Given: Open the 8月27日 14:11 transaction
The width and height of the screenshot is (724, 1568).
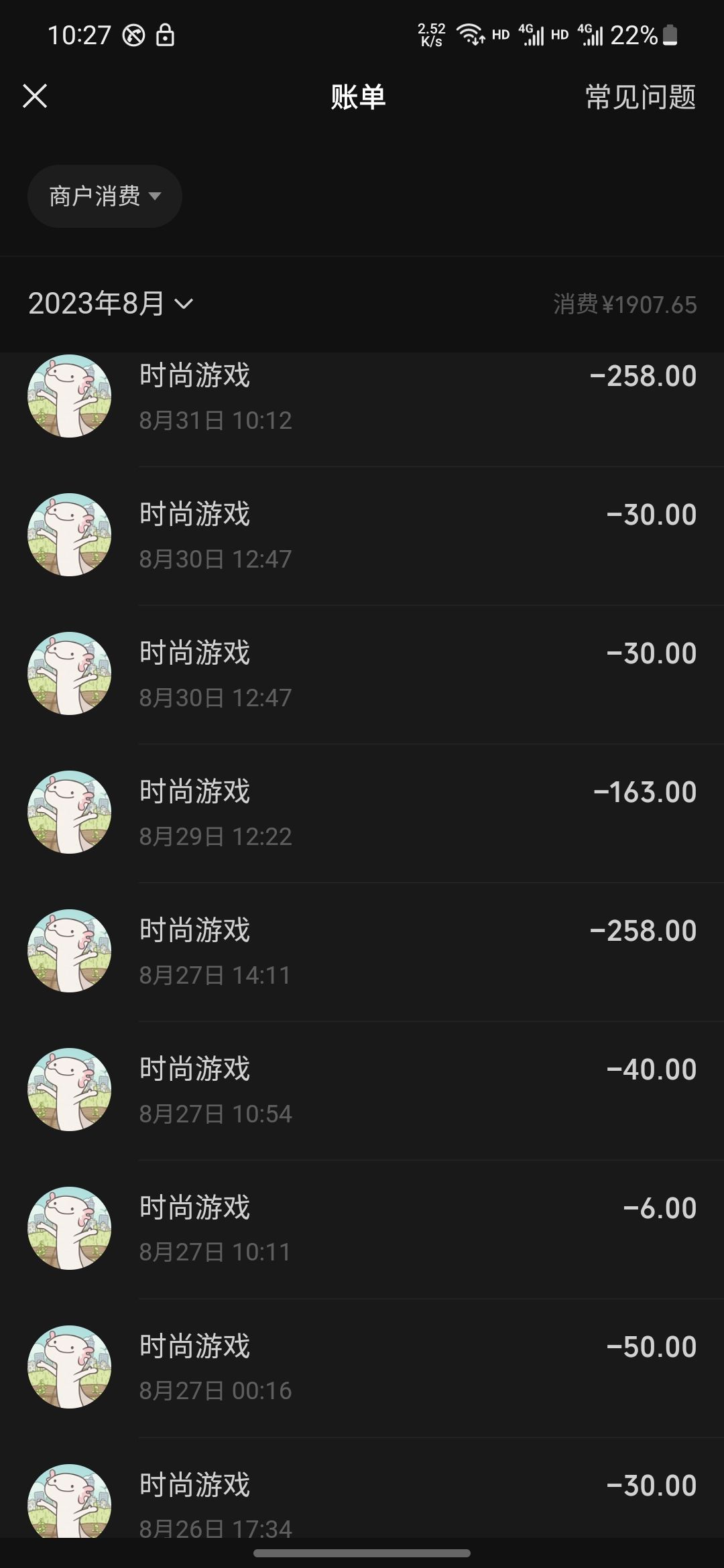Looking at the screenshot, I should point(362,952).
